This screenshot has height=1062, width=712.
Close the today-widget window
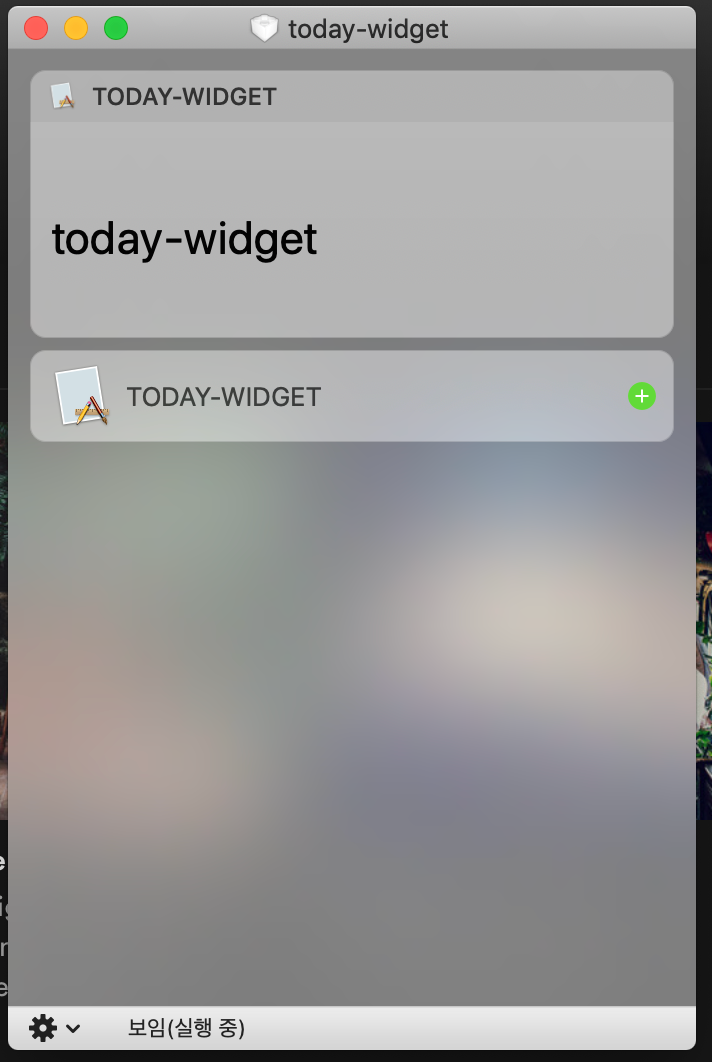point(36,28)
